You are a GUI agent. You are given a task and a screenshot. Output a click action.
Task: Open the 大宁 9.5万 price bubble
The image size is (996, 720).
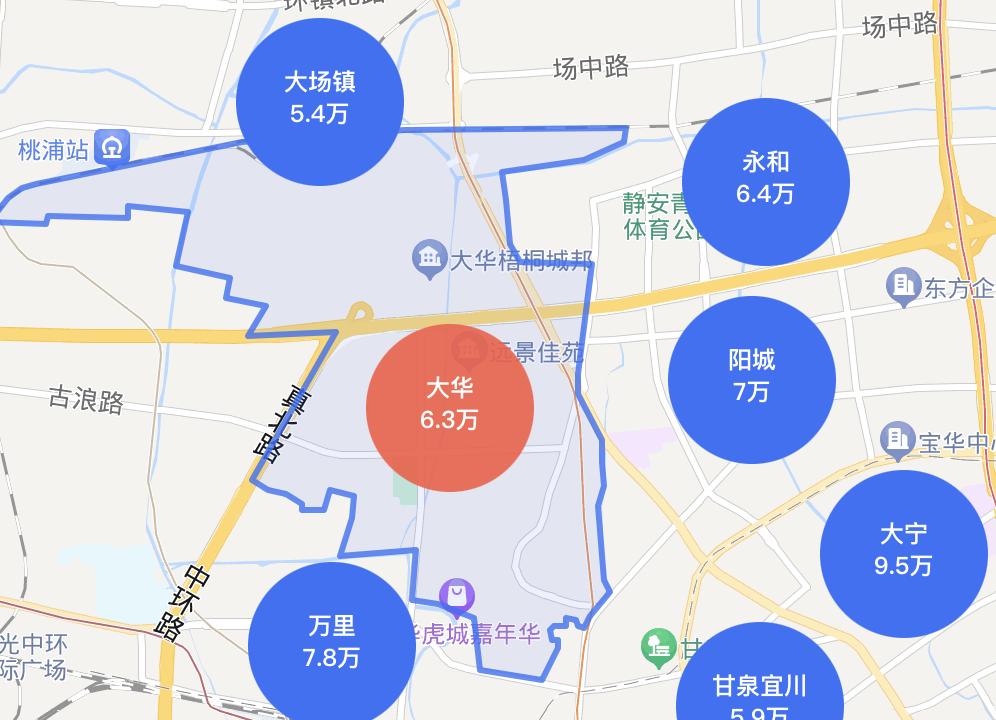[903, 552]
